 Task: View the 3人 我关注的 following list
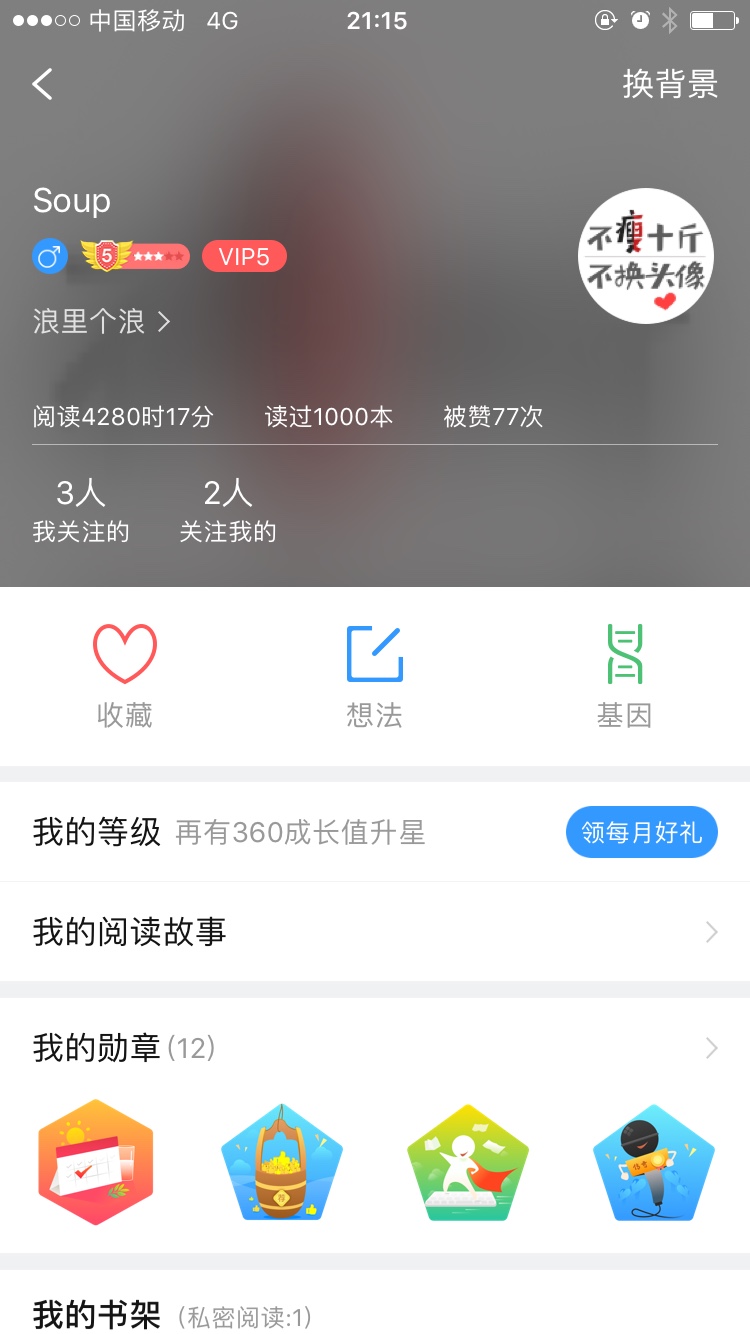coord(81,510)
